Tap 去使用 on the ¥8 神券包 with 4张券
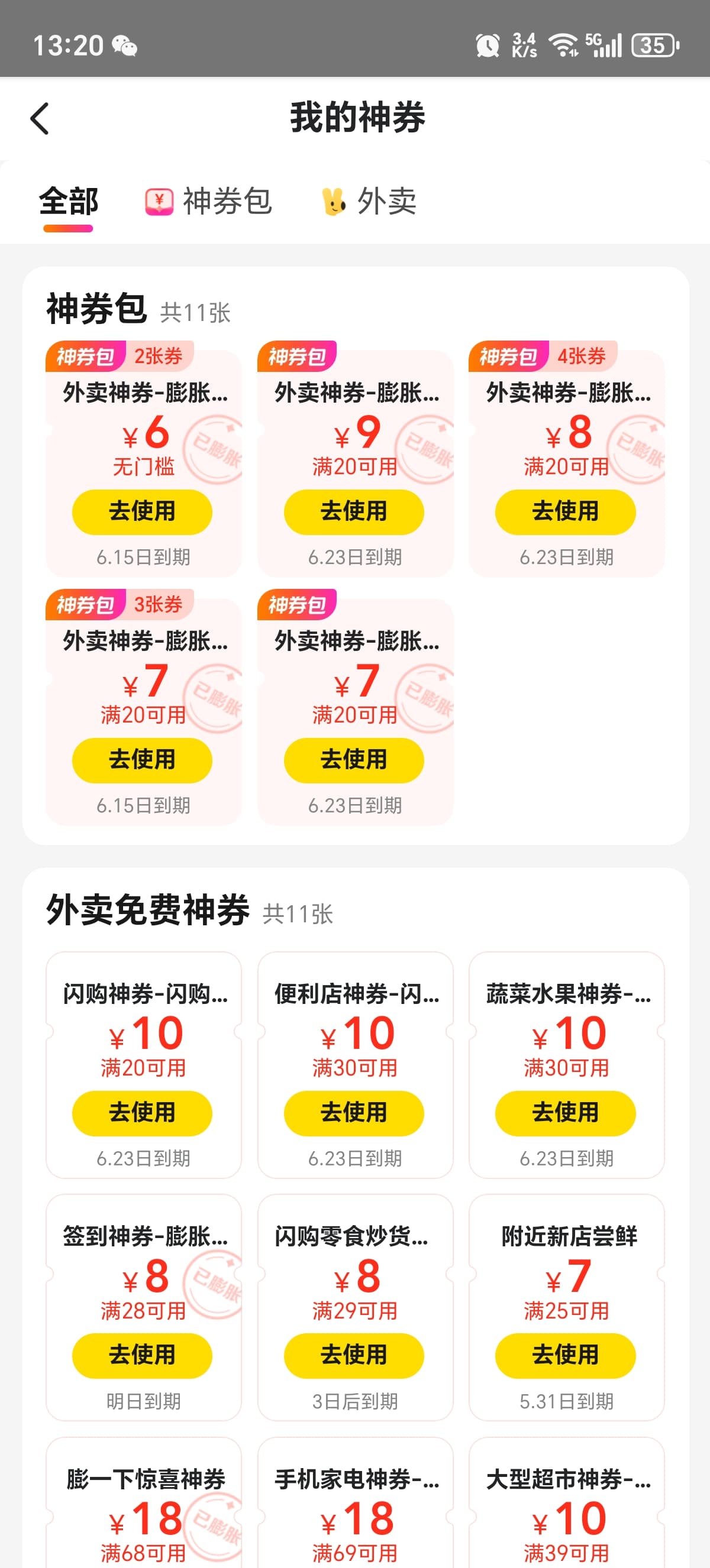This screenshot has height=1568, width=710. [566, 512]
